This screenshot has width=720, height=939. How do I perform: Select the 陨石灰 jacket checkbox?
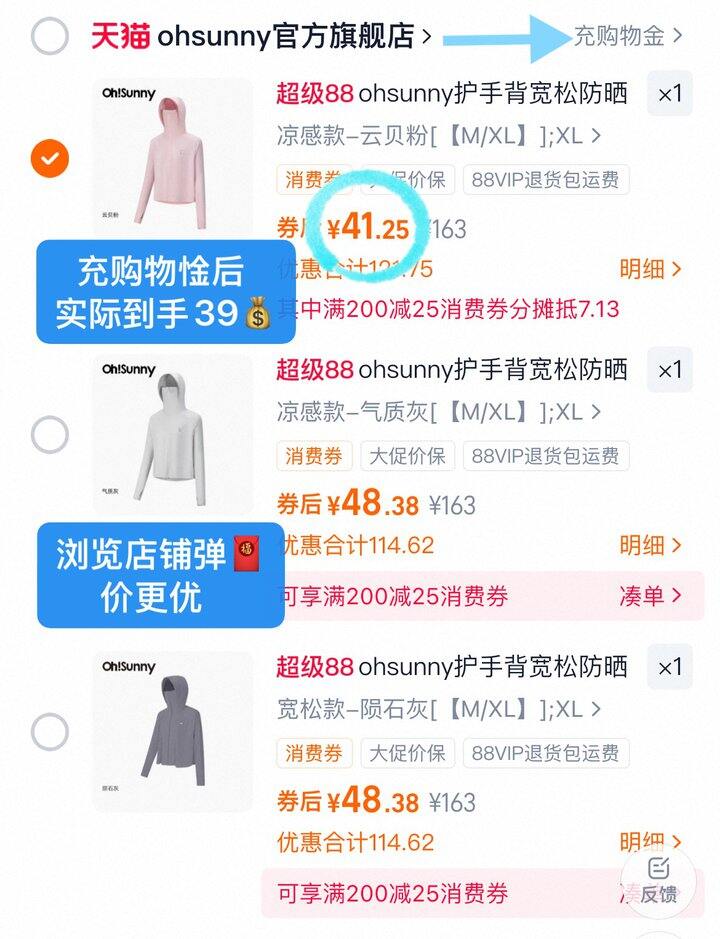tap(49, 732)
